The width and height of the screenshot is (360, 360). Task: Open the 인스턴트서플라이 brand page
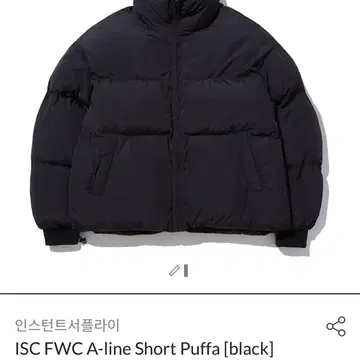coord(67,325)
